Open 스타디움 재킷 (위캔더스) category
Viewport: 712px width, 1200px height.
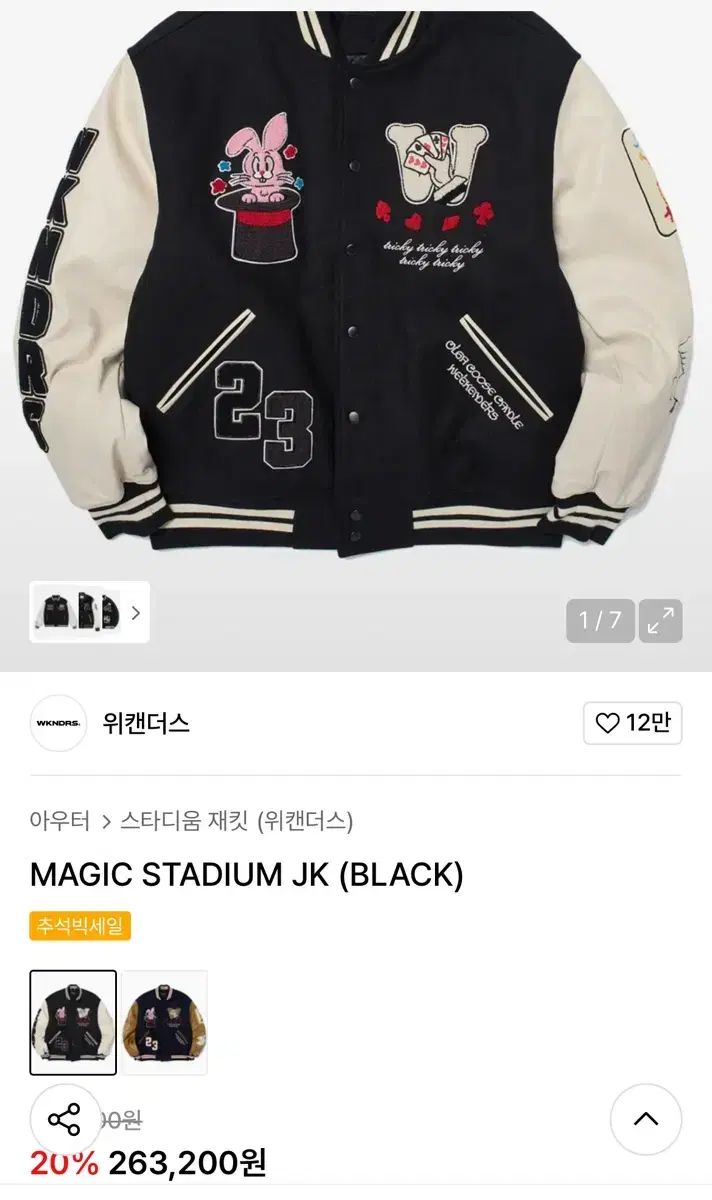coord(236,822)
